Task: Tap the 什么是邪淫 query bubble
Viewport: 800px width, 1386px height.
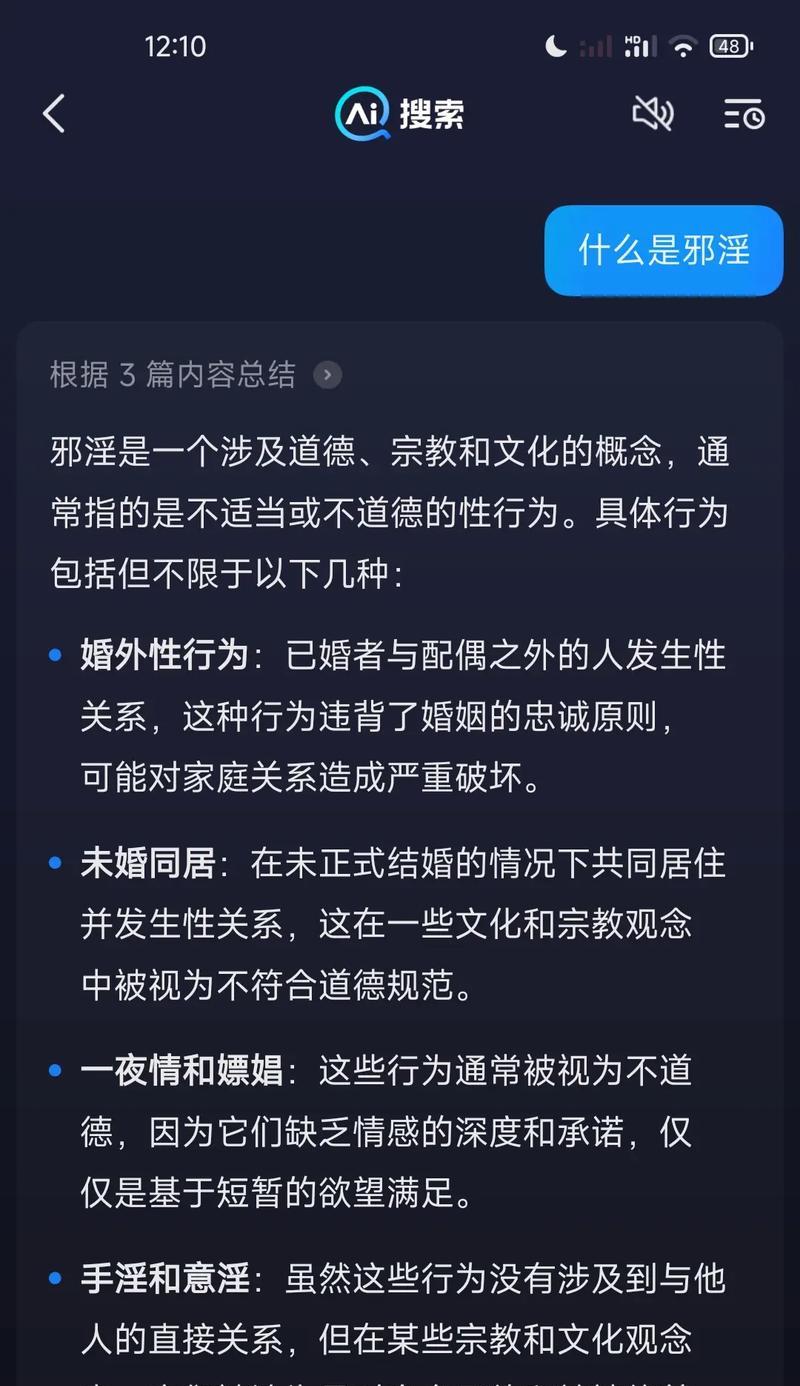Action: click(x=663, y=251)
